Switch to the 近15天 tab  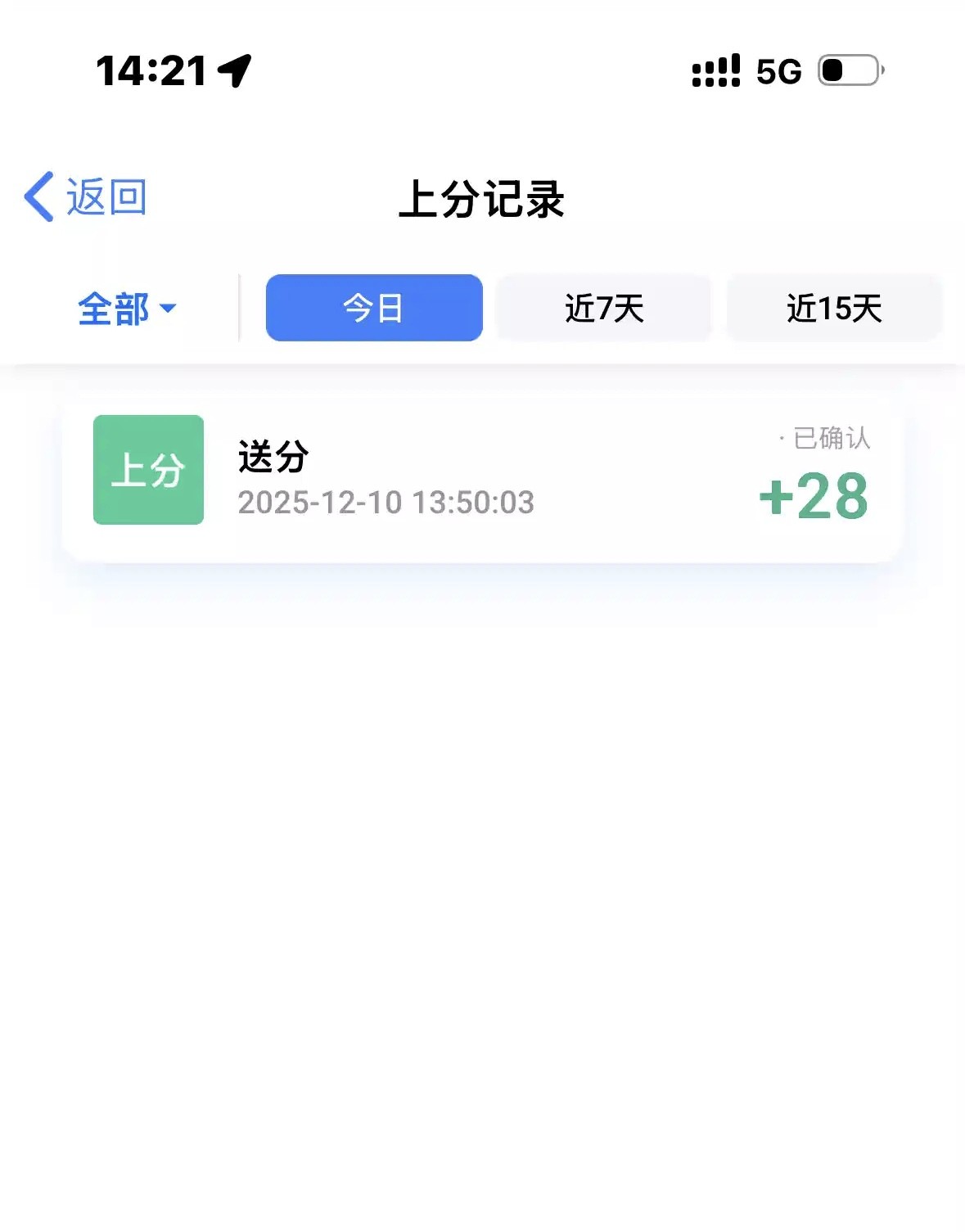834,308
